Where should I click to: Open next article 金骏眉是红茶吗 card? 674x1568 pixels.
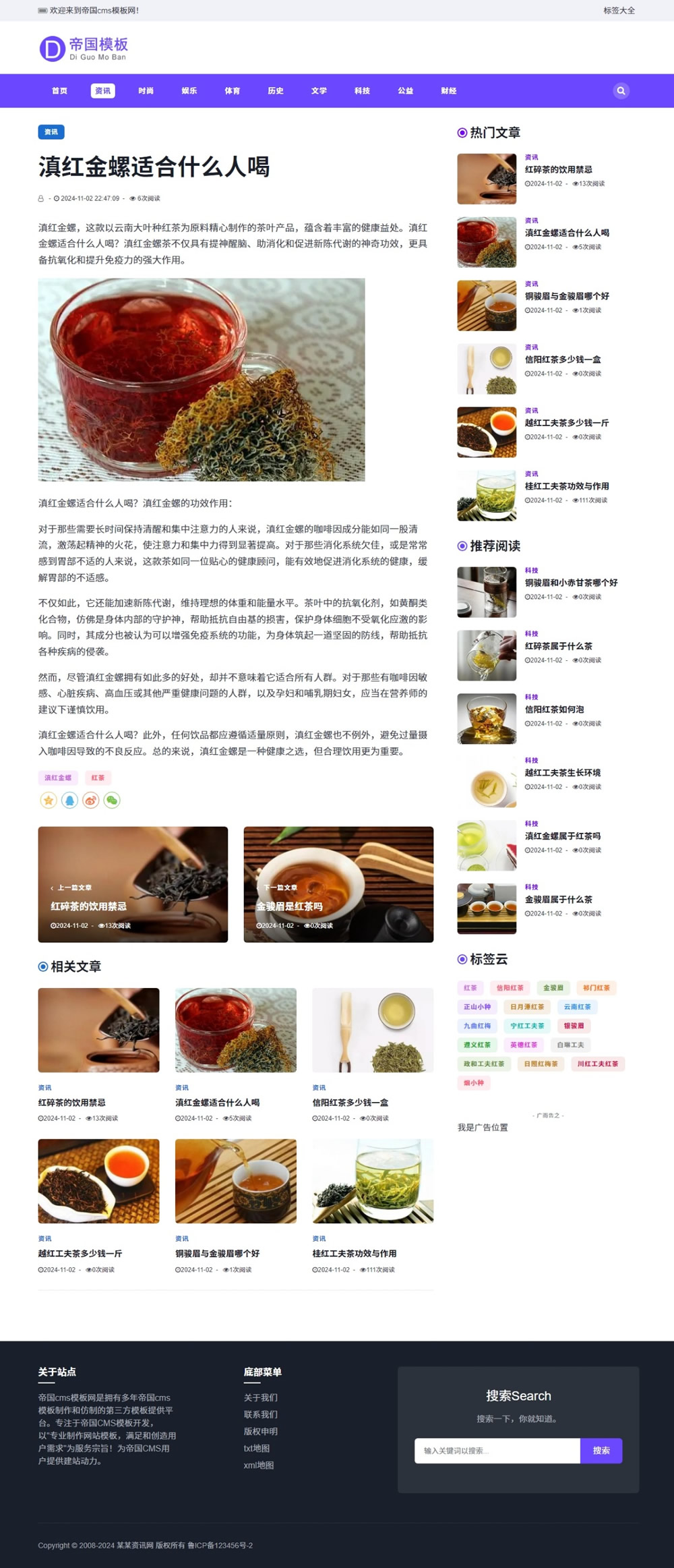pos(338,884)
